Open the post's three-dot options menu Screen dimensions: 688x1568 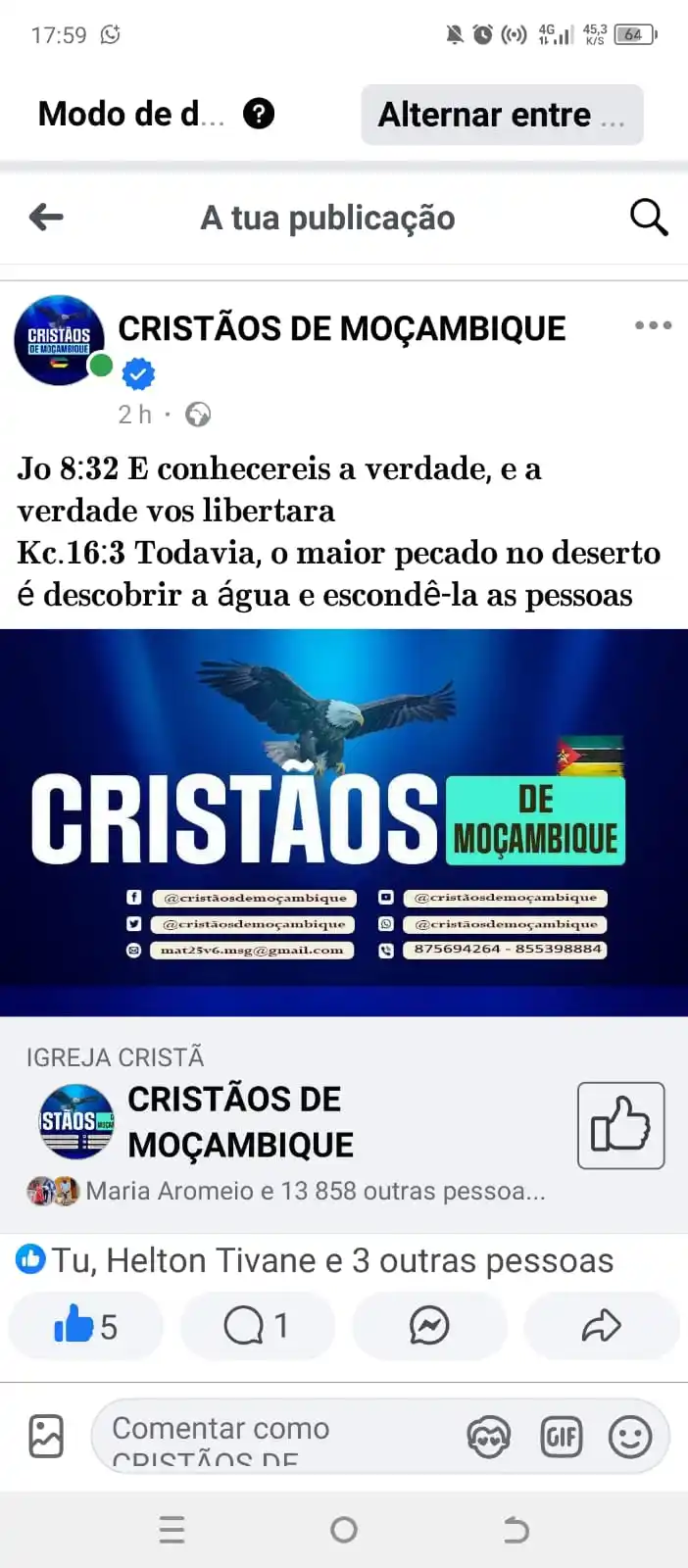pos(653,325)
